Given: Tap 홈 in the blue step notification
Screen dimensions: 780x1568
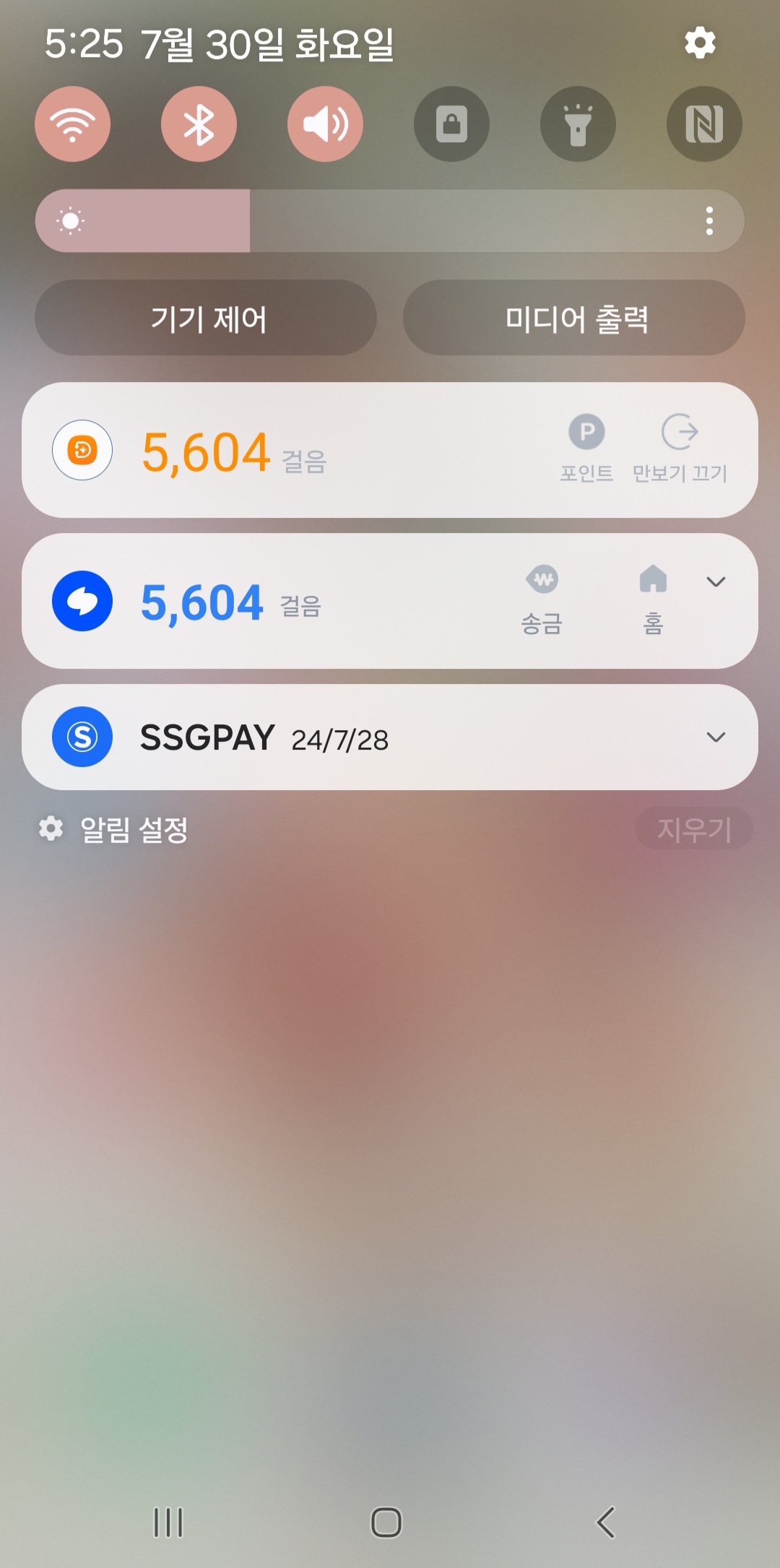Looking at the screenshot, I should [x=653, y=599].
